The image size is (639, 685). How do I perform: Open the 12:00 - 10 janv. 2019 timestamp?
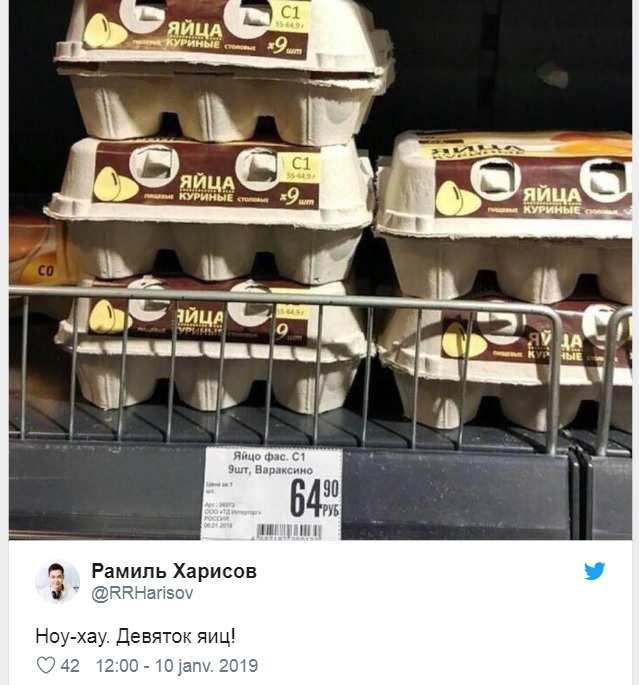click(x=177, y=665)
